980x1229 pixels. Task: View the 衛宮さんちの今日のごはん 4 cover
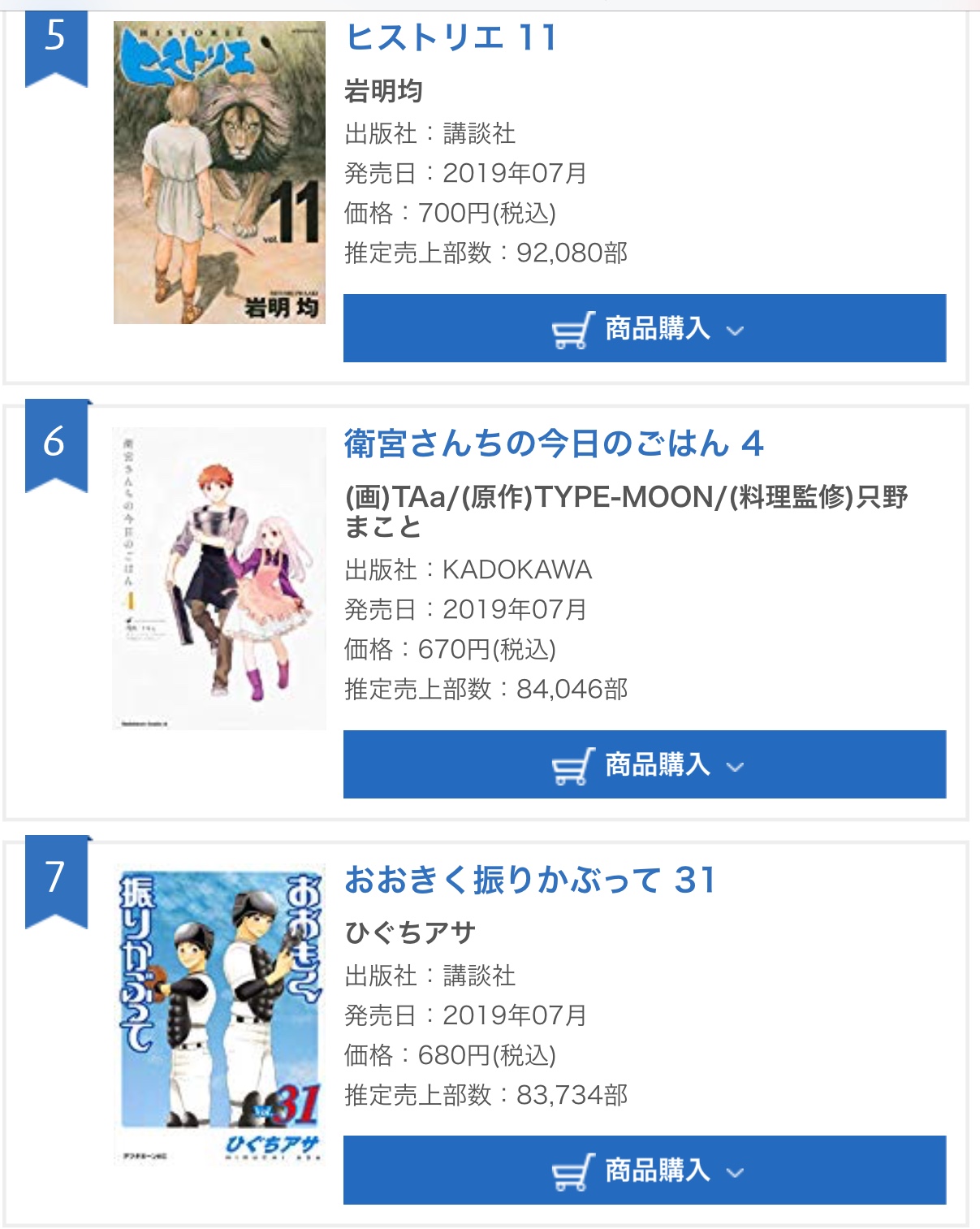(219, 578)
